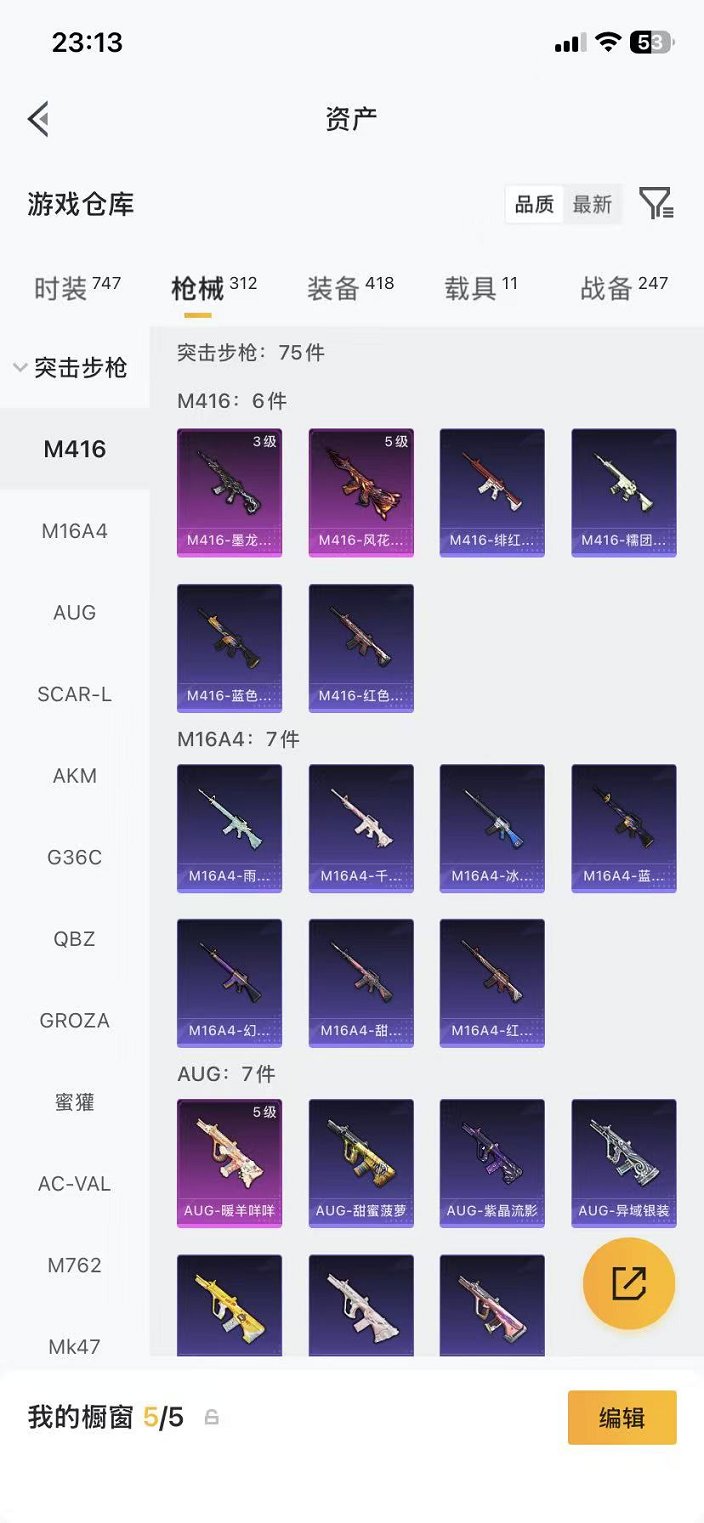View the AUG-甜蜜菠萝 skin

[361, 1163]
